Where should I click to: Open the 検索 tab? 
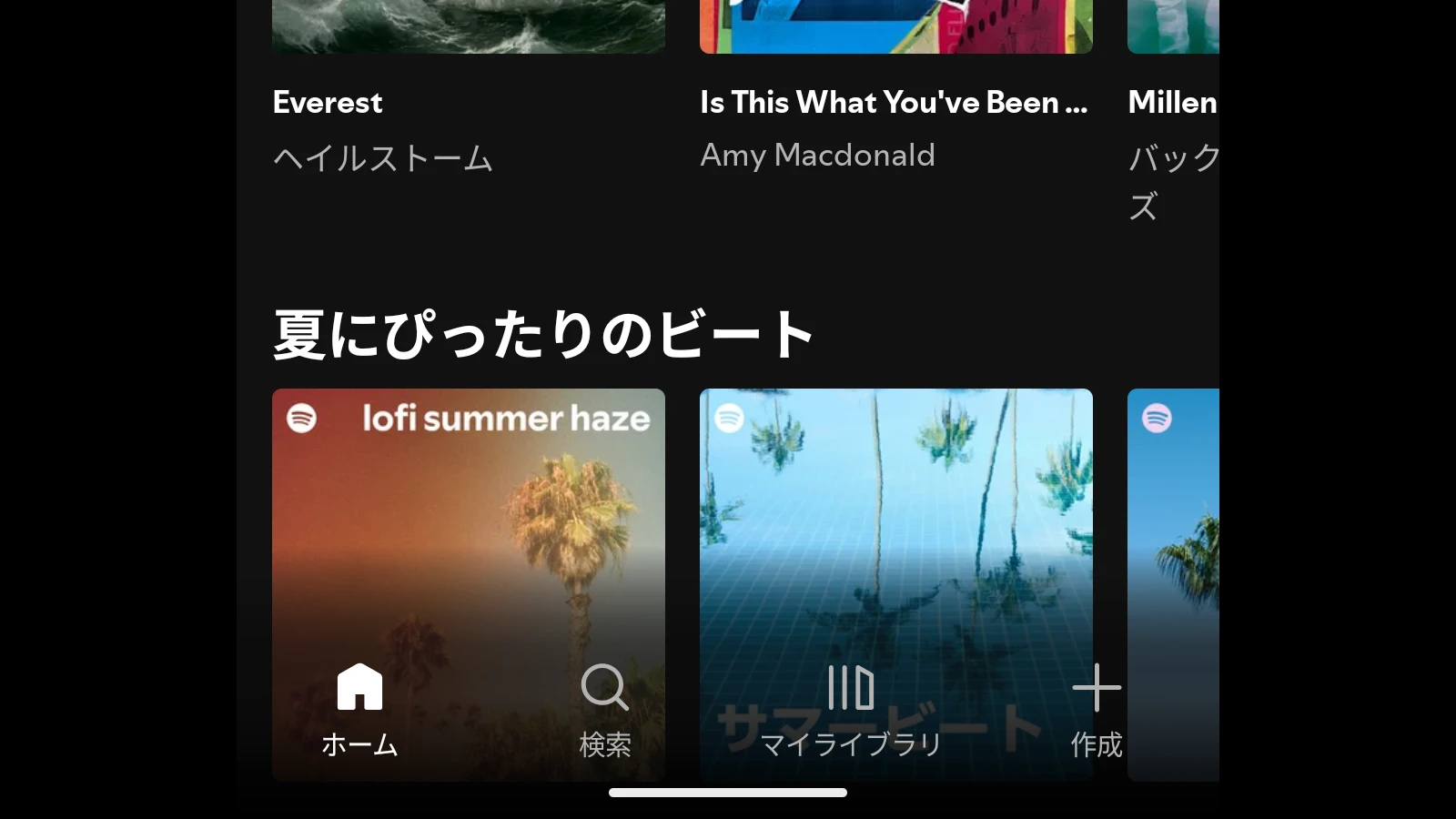pos(605,711)
